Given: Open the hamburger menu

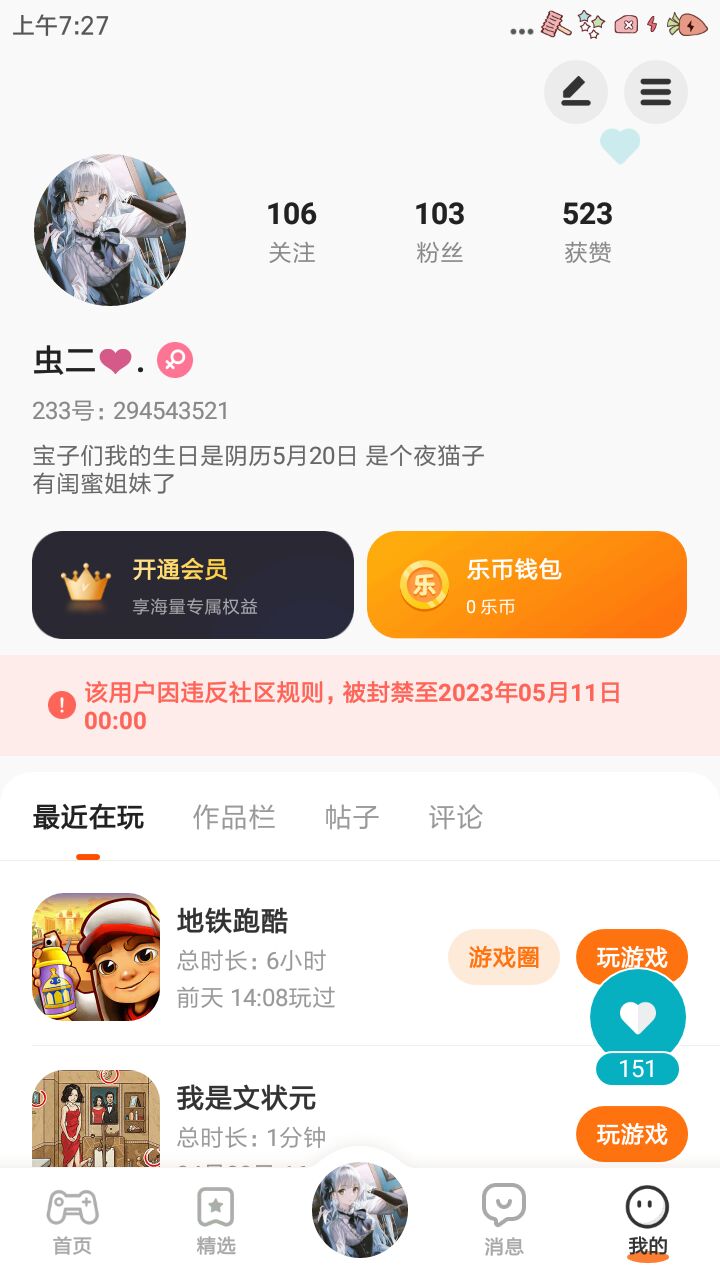Looking at the screenshot, I should (x=655, y=93).
